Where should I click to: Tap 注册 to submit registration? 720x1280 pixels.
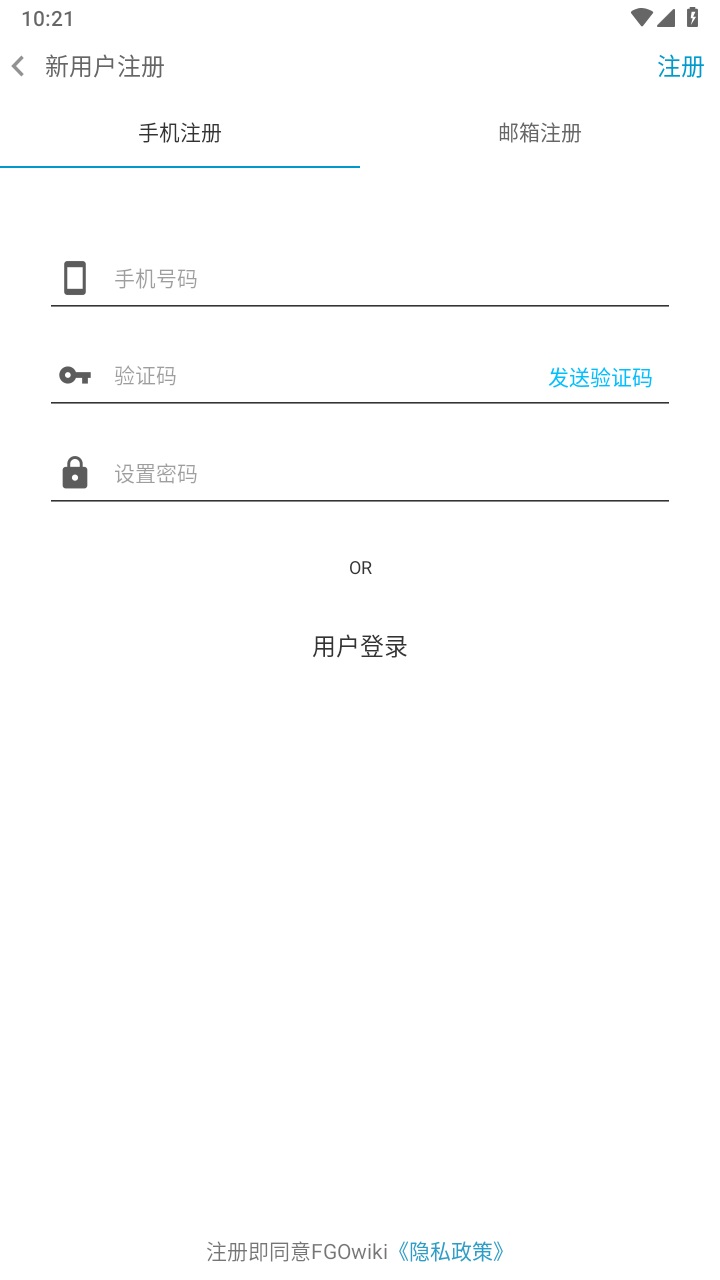point(679,67)
